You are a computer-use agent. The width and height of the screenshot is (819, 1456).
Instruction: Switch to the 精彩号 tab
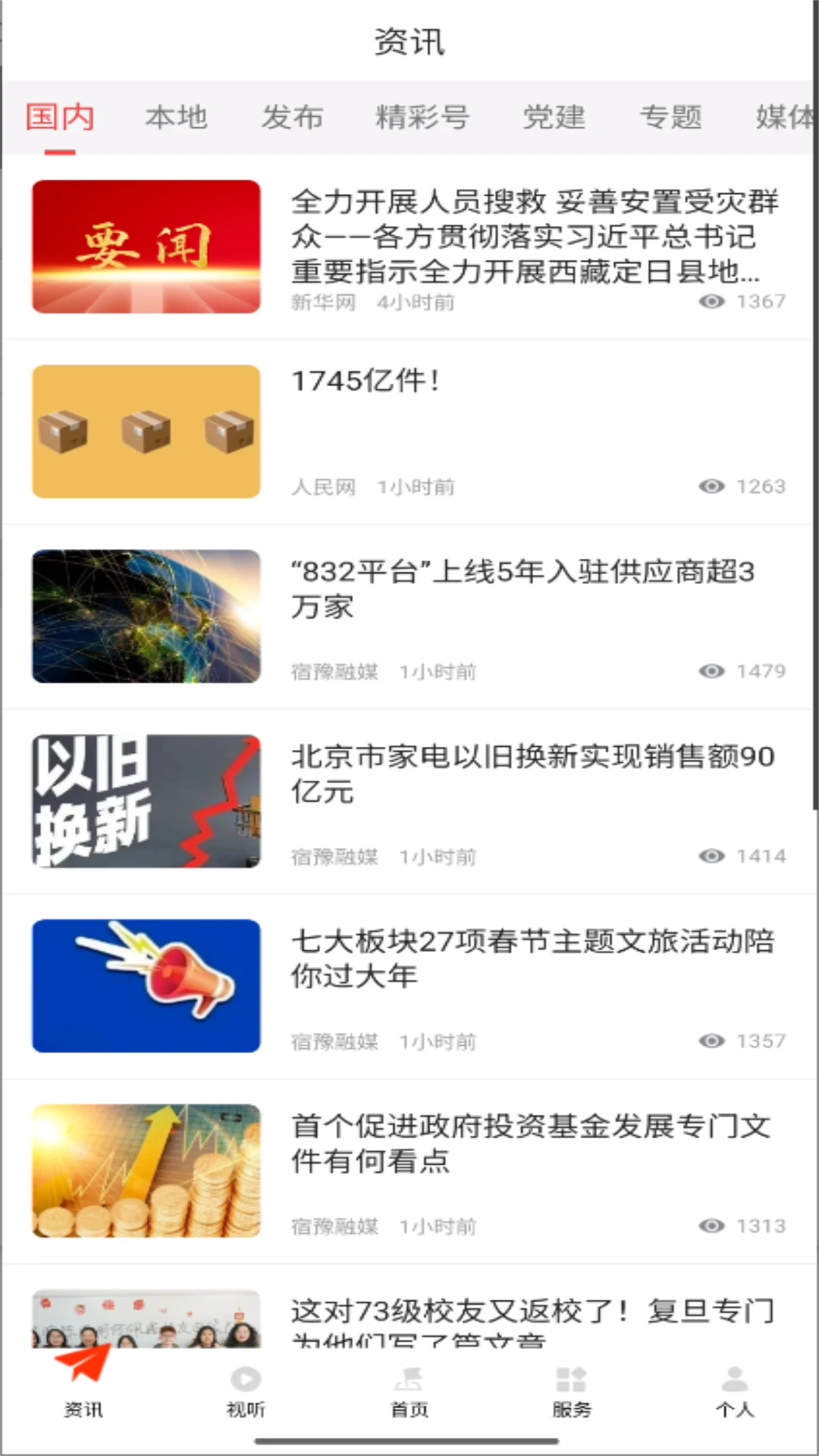423,118
